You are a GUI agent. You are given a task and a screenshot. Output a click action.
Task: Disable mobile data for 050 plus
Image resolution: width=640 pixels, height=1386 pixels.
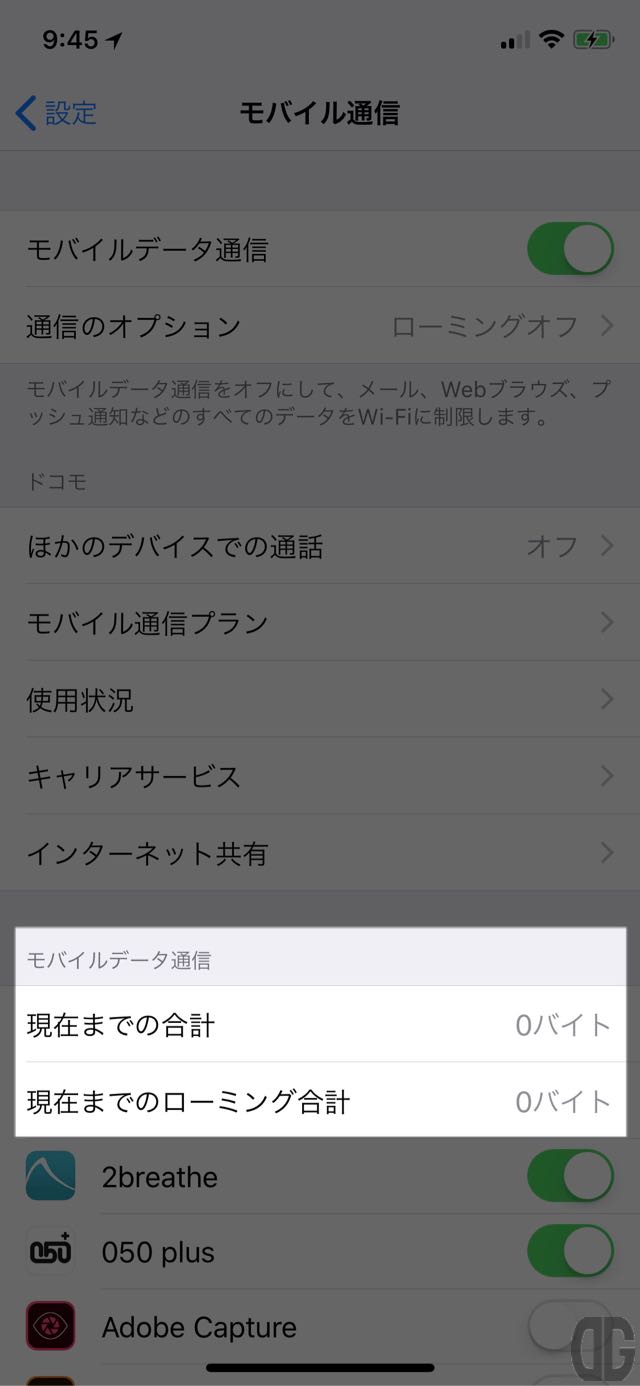pos(570,1252)
